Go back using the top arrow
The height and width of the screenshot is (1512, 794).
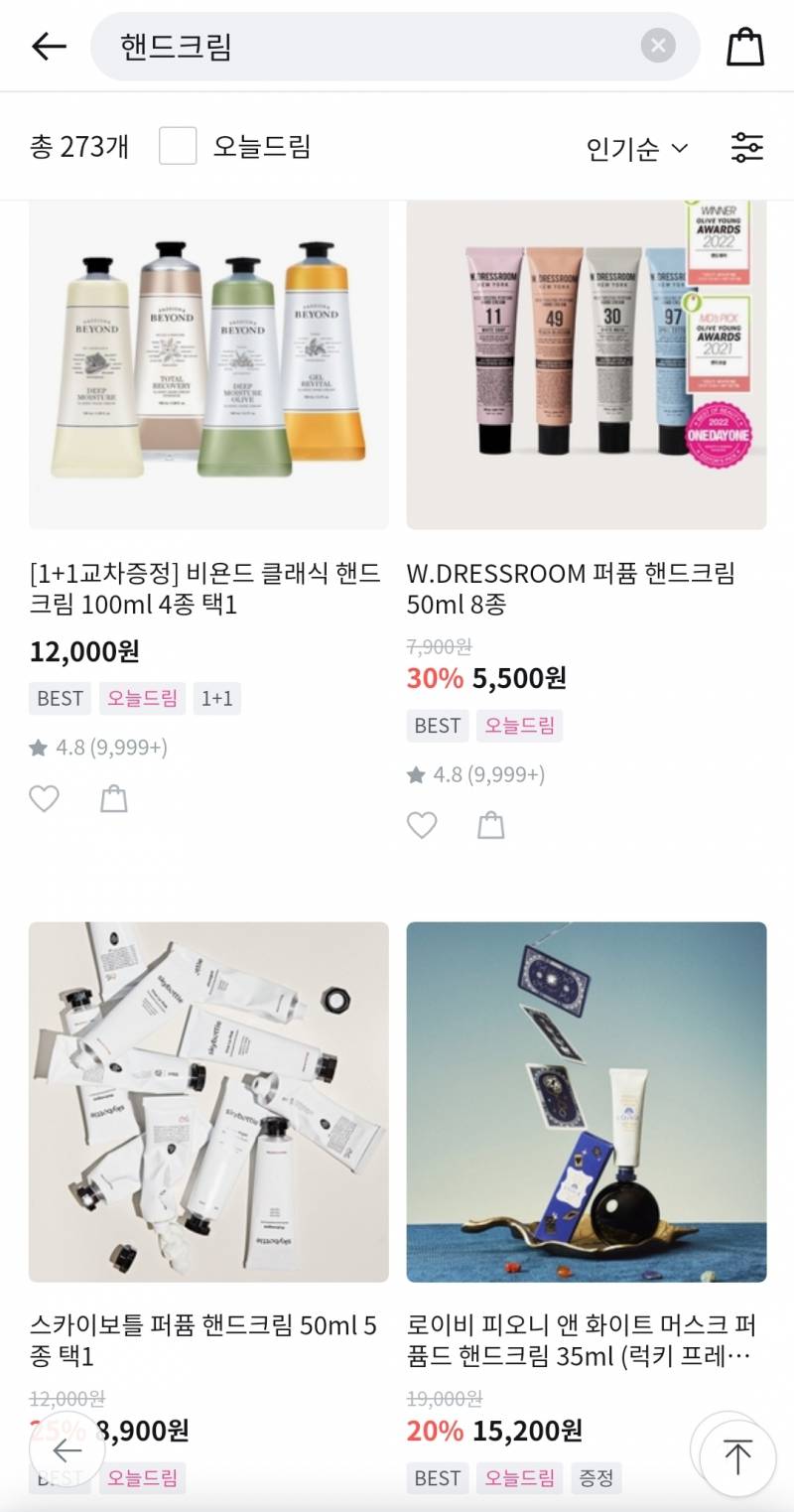[49, 46]
